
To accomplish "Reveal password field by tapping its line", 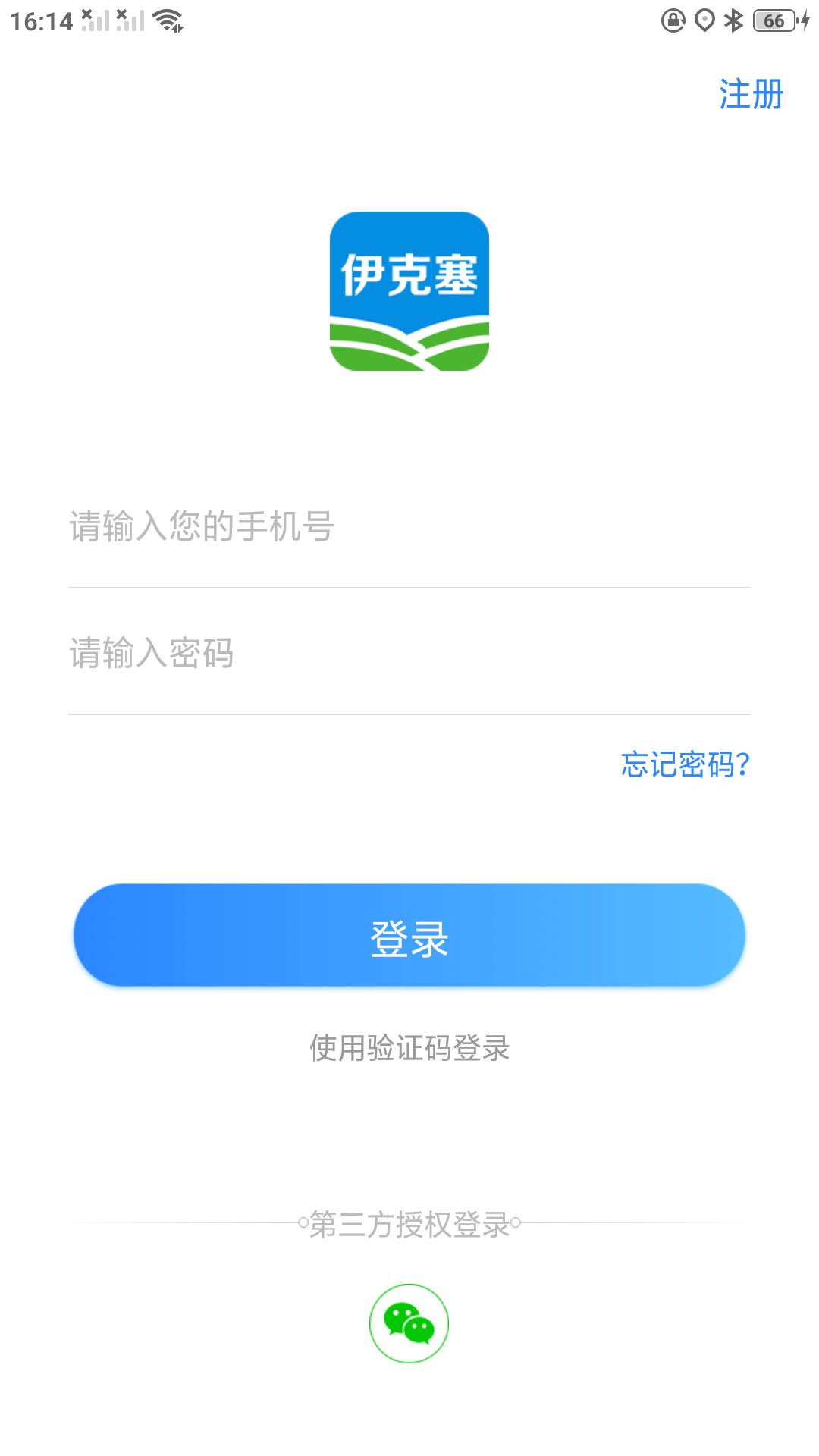I will [409, 713].
